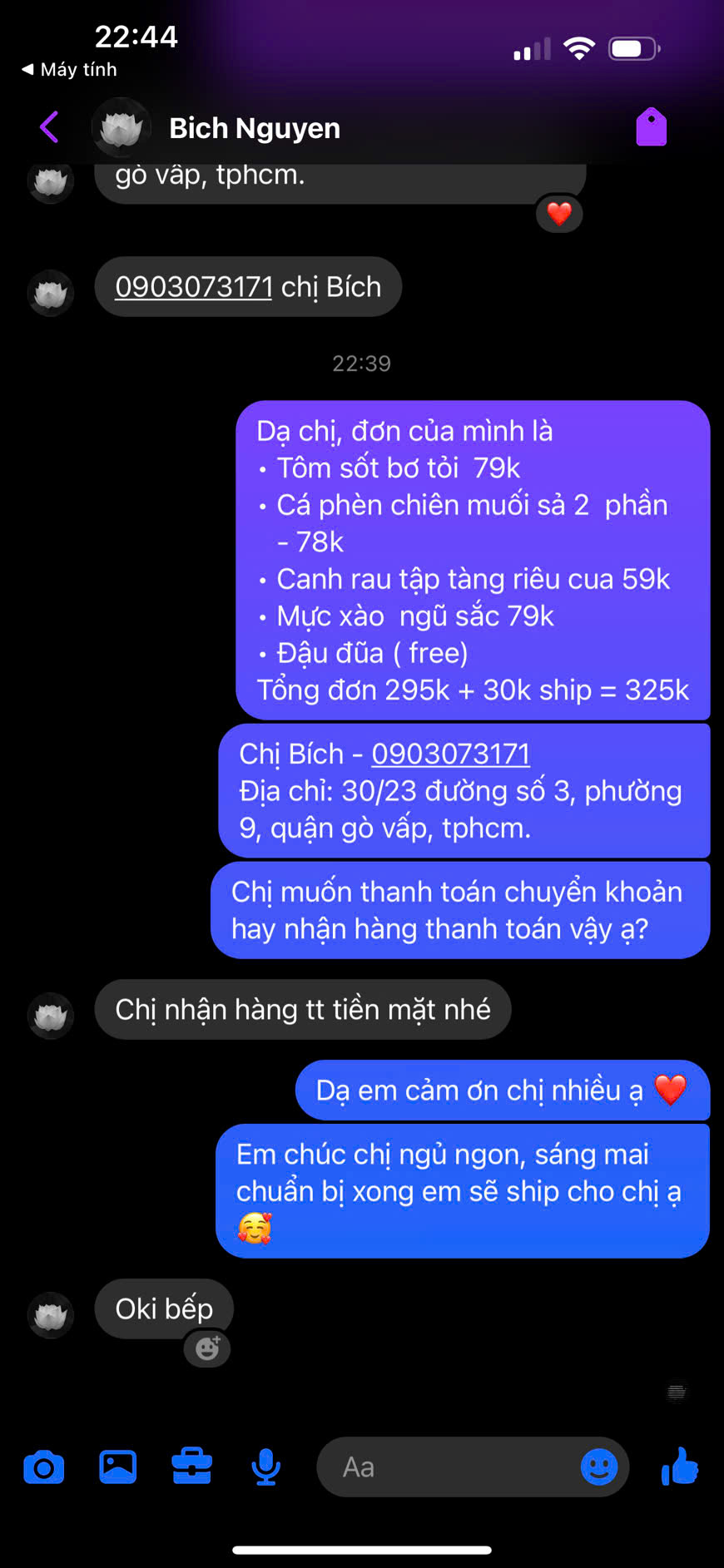Open the purple label tag icon
This screenshot has height=1568, width=724.
coord(651,127)
